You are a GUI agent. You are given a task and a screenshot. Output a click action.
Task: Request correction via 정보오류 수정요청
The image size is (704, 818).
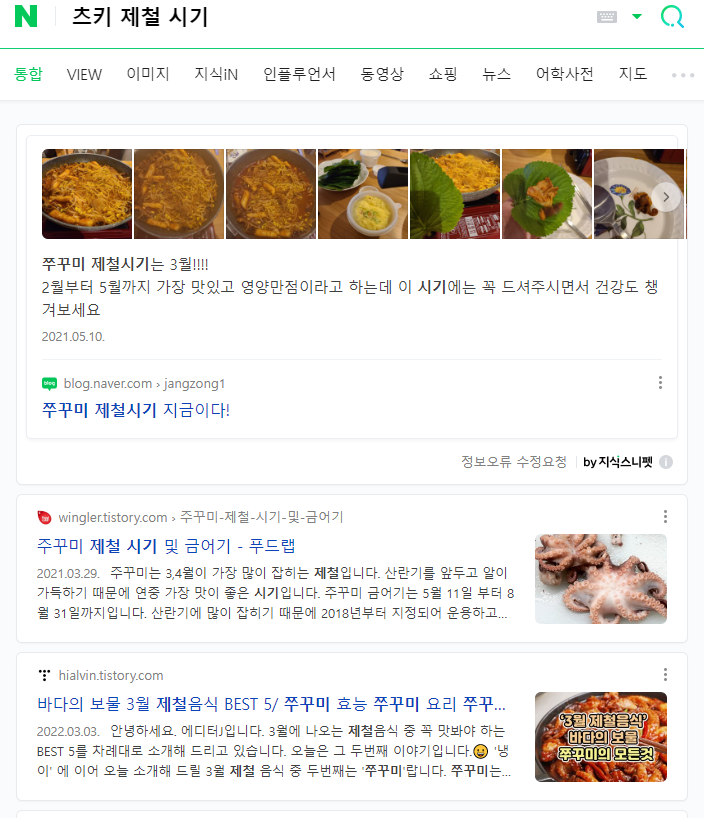(x=514, y=462)
